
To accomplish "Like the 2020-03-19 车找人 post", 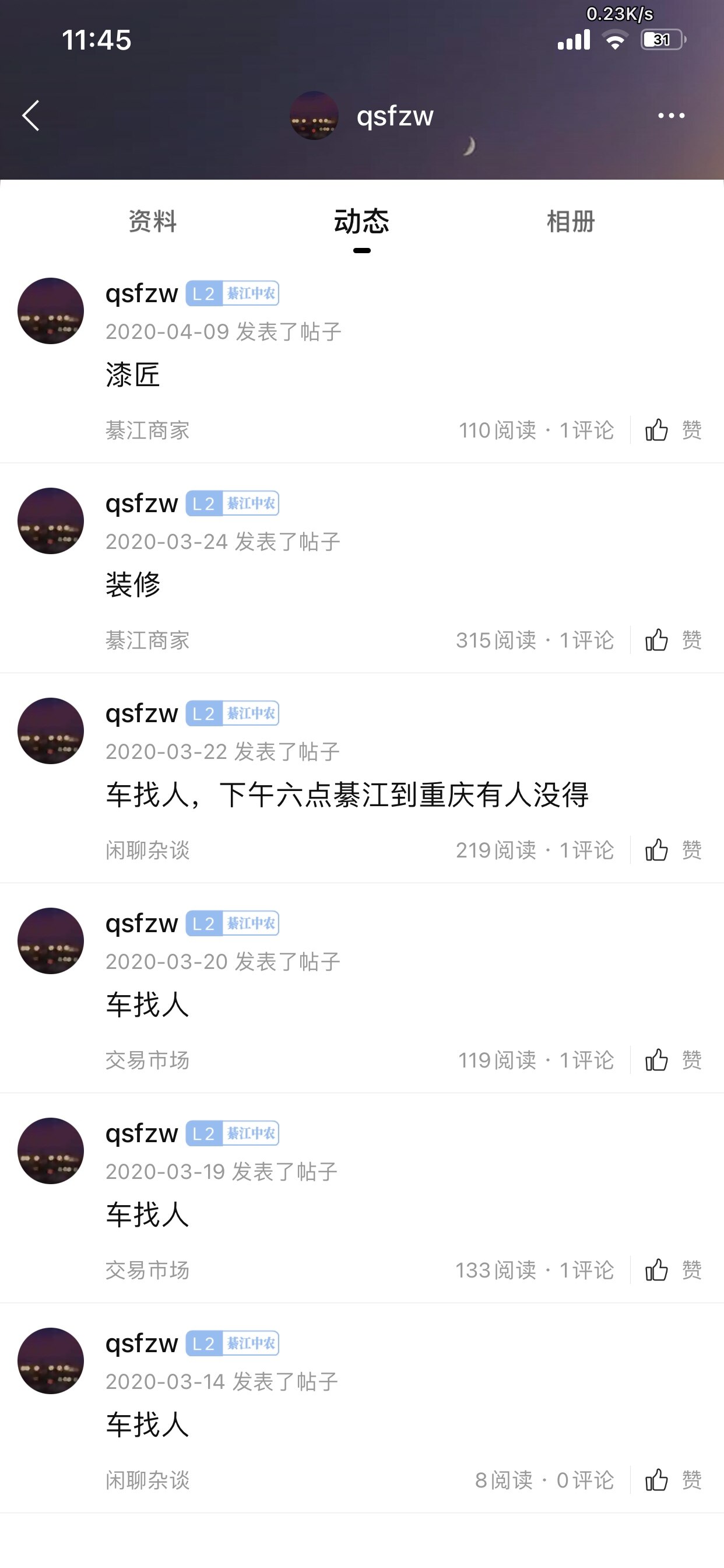I will coord(673,1270).
